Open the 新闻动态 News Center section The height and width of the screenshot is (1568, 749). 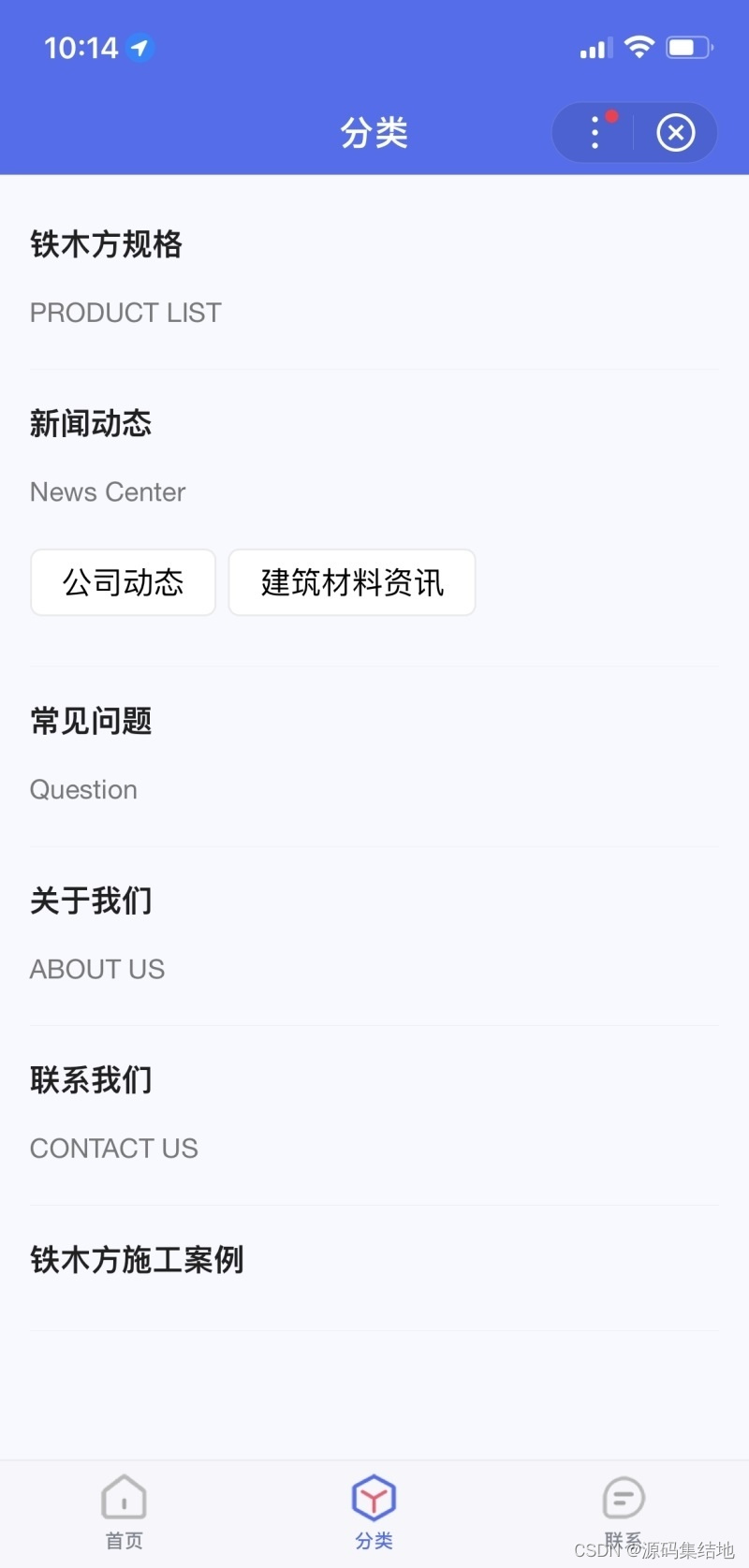coord(91,424)
